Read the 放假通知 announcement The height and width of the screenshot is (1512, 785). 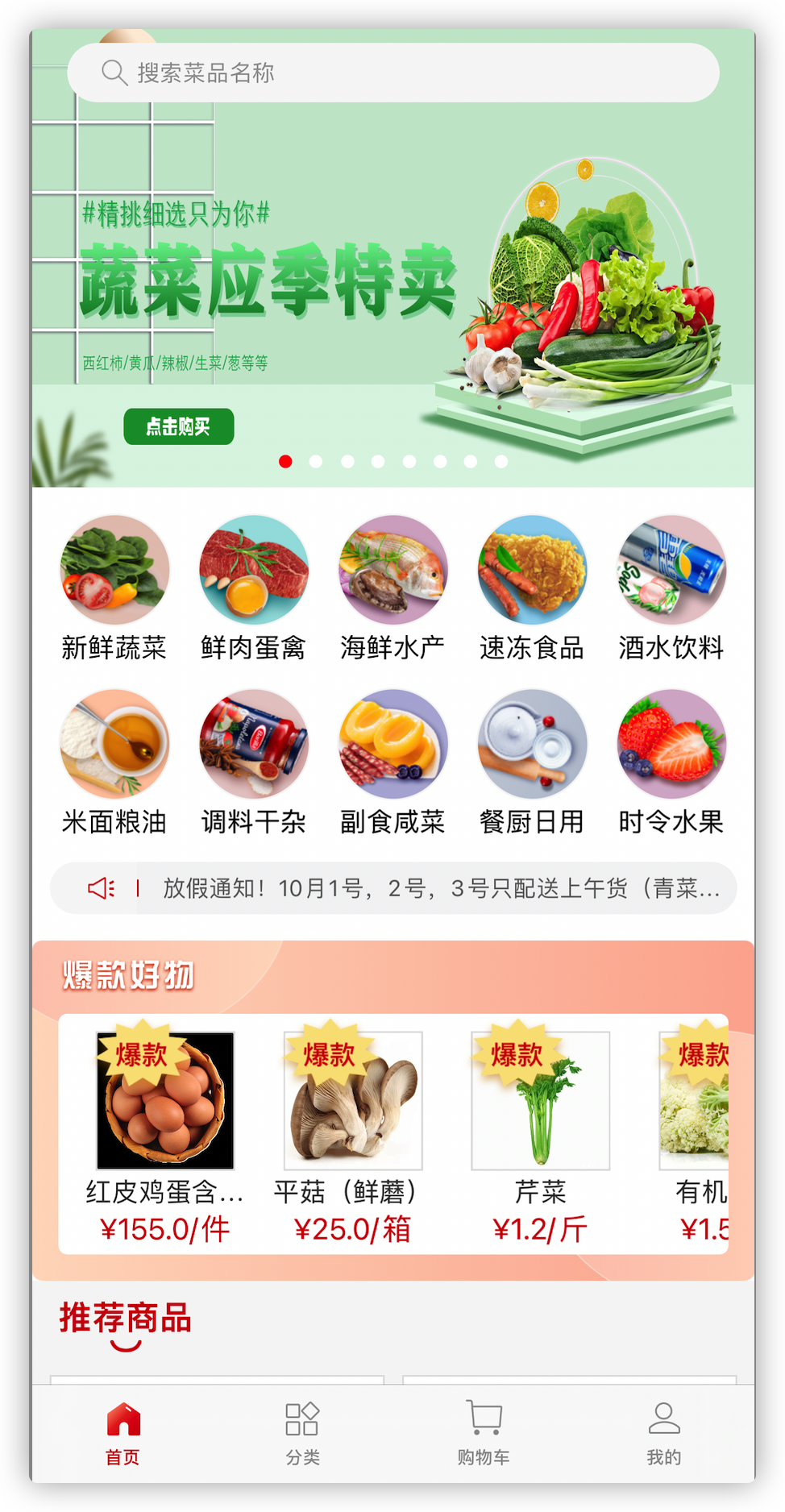(x=440, y=888)
